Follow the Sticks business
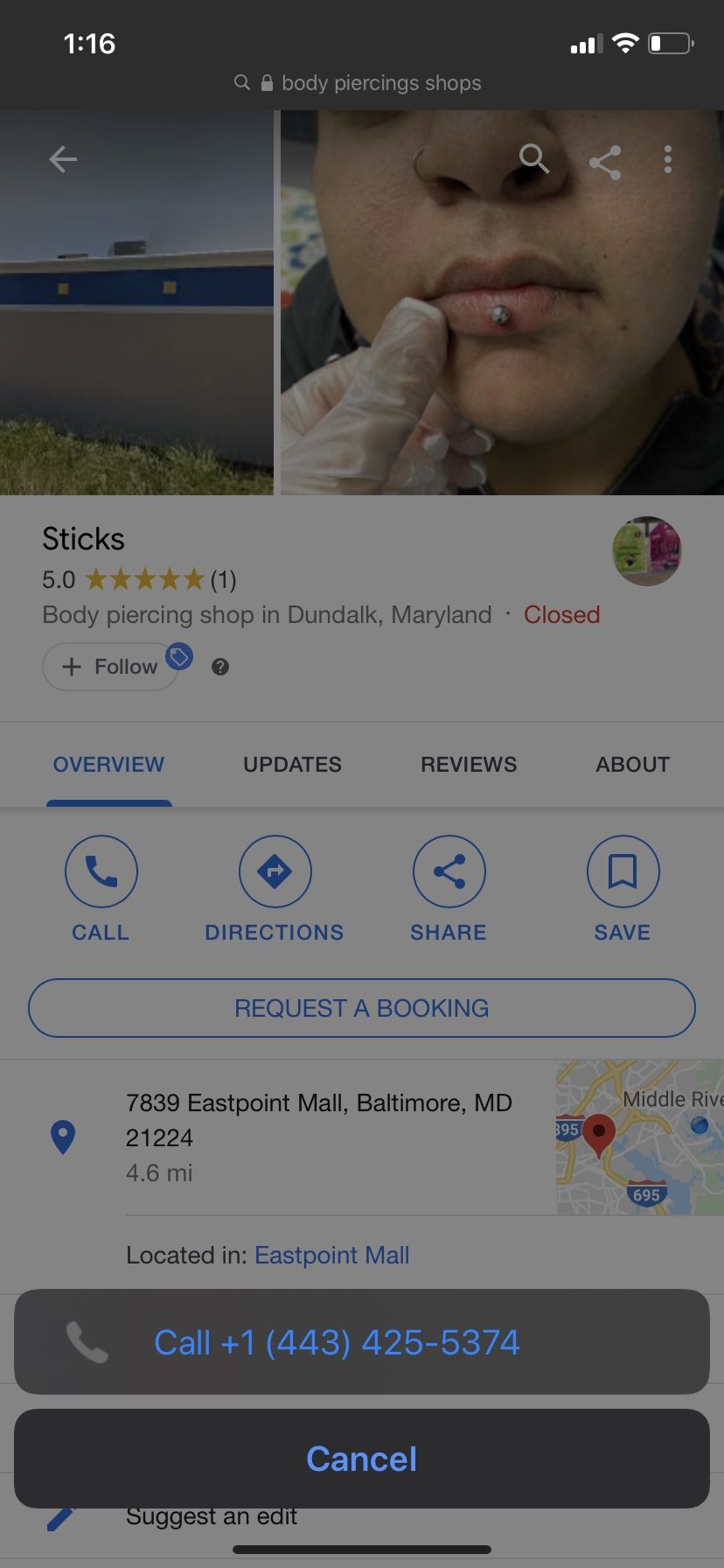The image size is (724, 1568). pyautogui.click(x=110, y=667)
